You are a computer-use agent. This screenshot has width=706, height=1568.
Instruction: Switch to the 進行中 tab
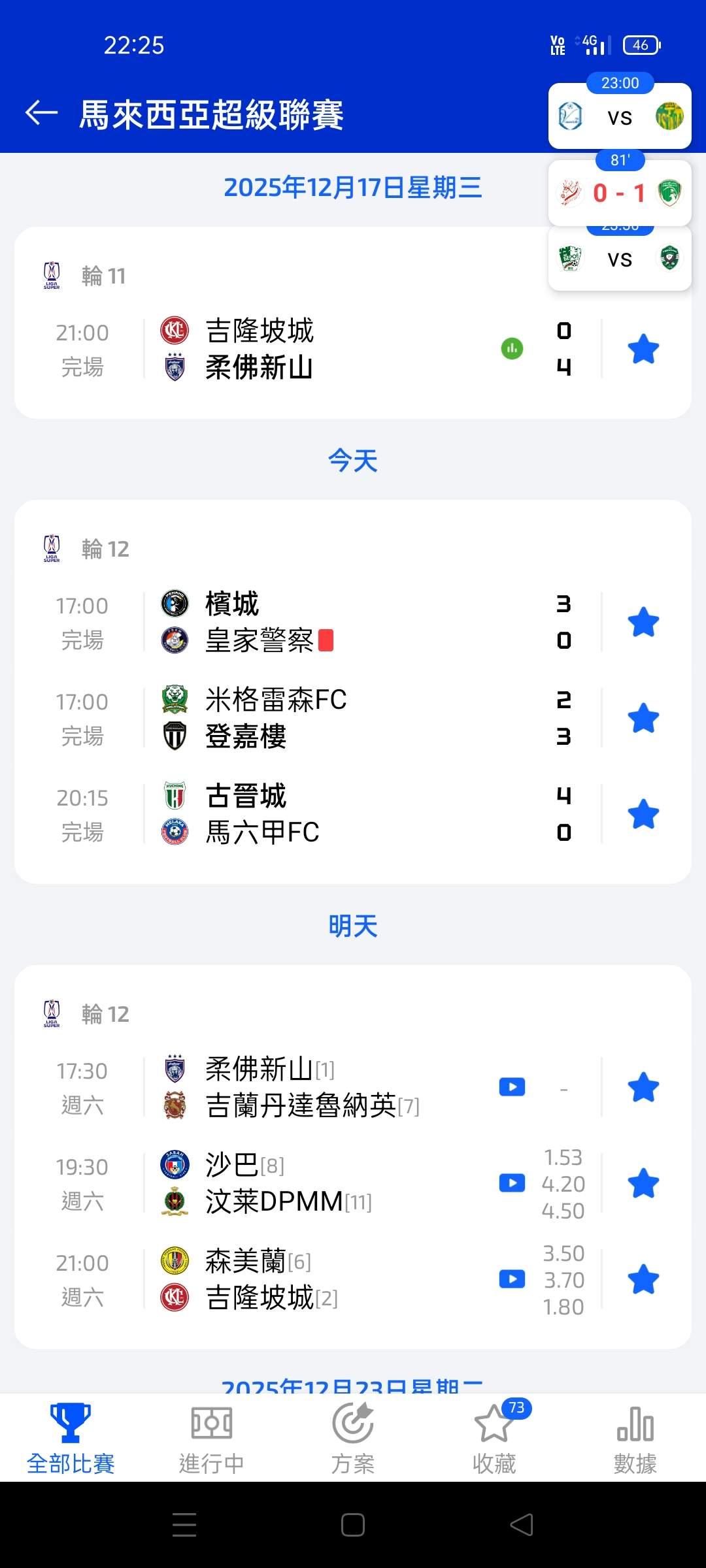coord(211,1439)
